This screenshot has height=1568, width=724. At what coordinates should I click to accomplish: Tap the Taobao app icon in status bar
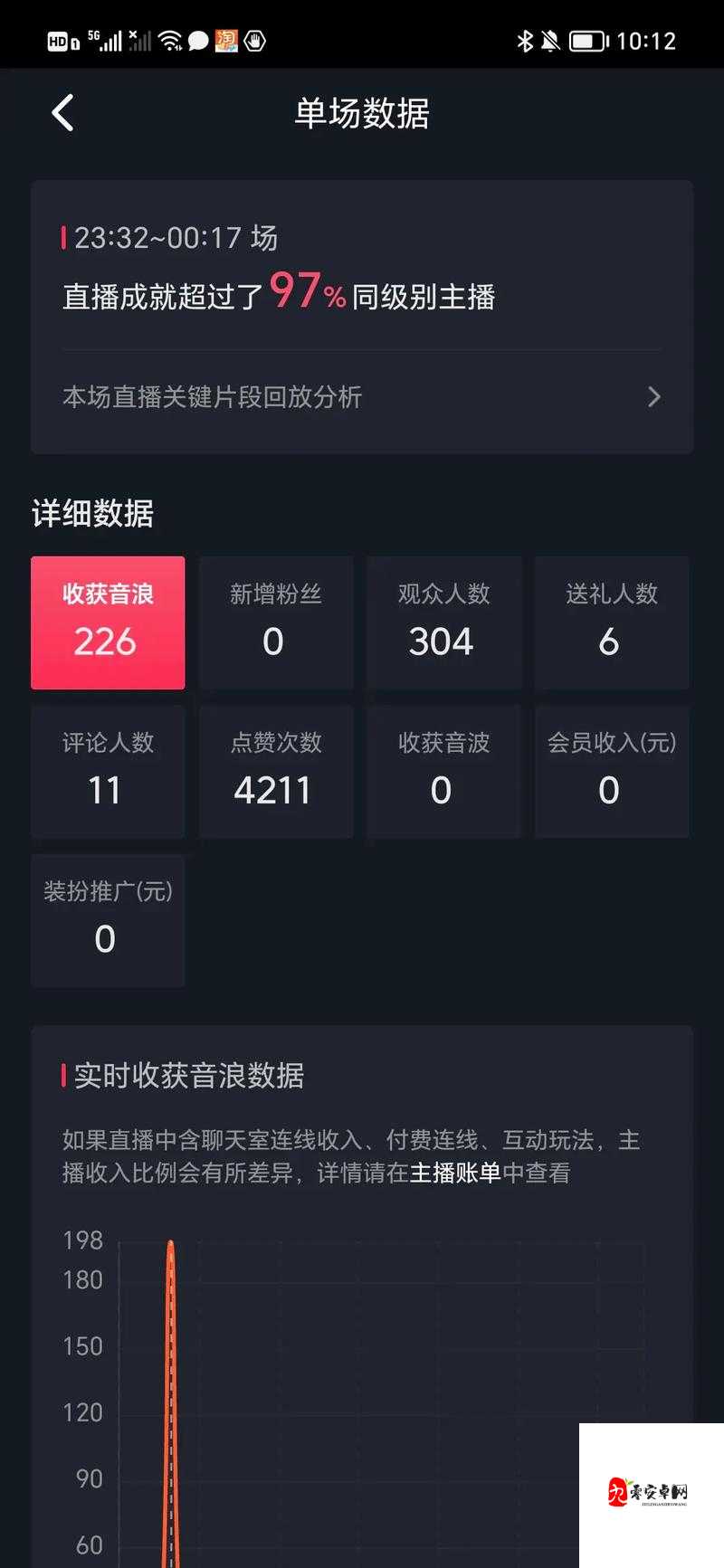point(226,40)
